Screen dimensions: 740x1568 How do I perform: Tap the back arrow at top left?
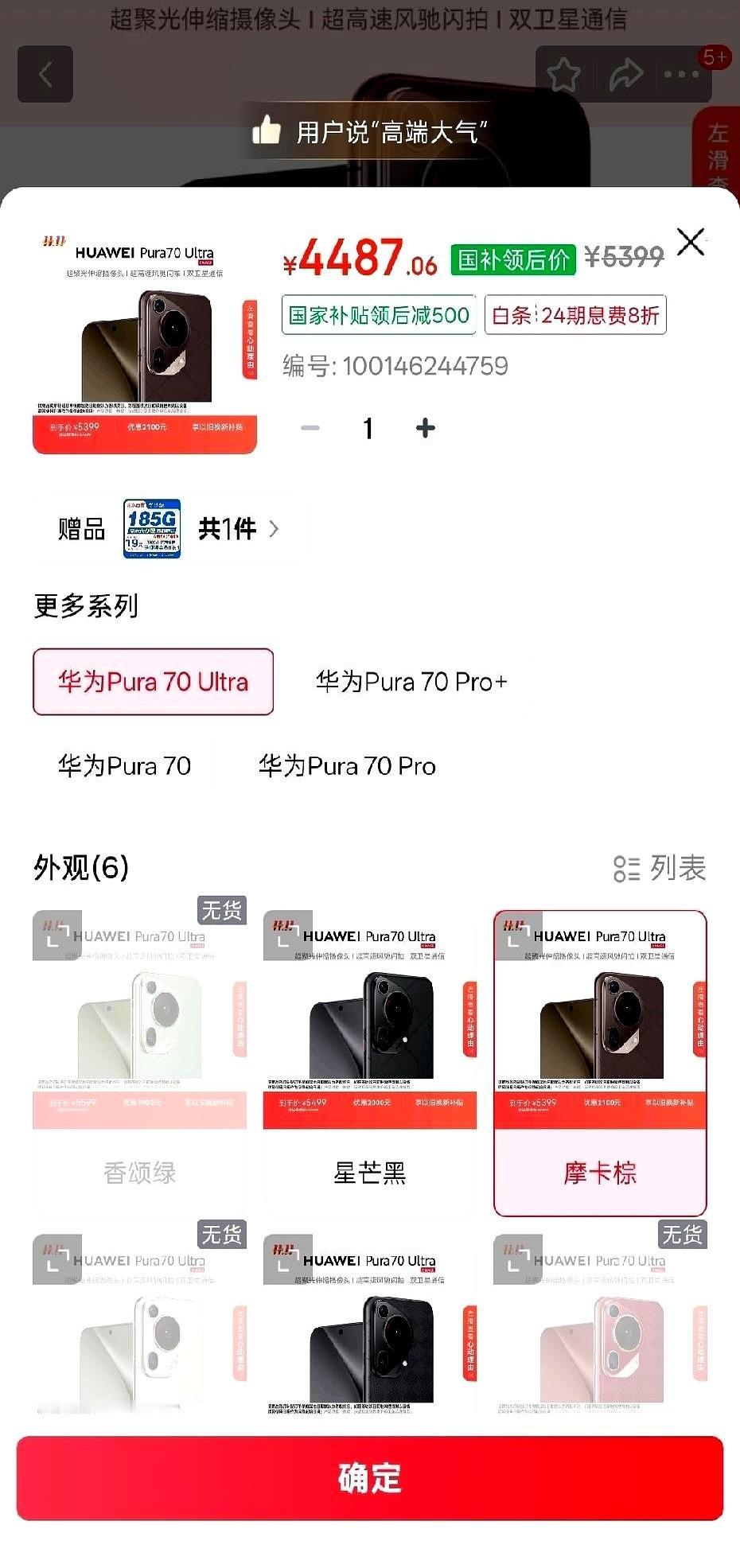[45, 74]
